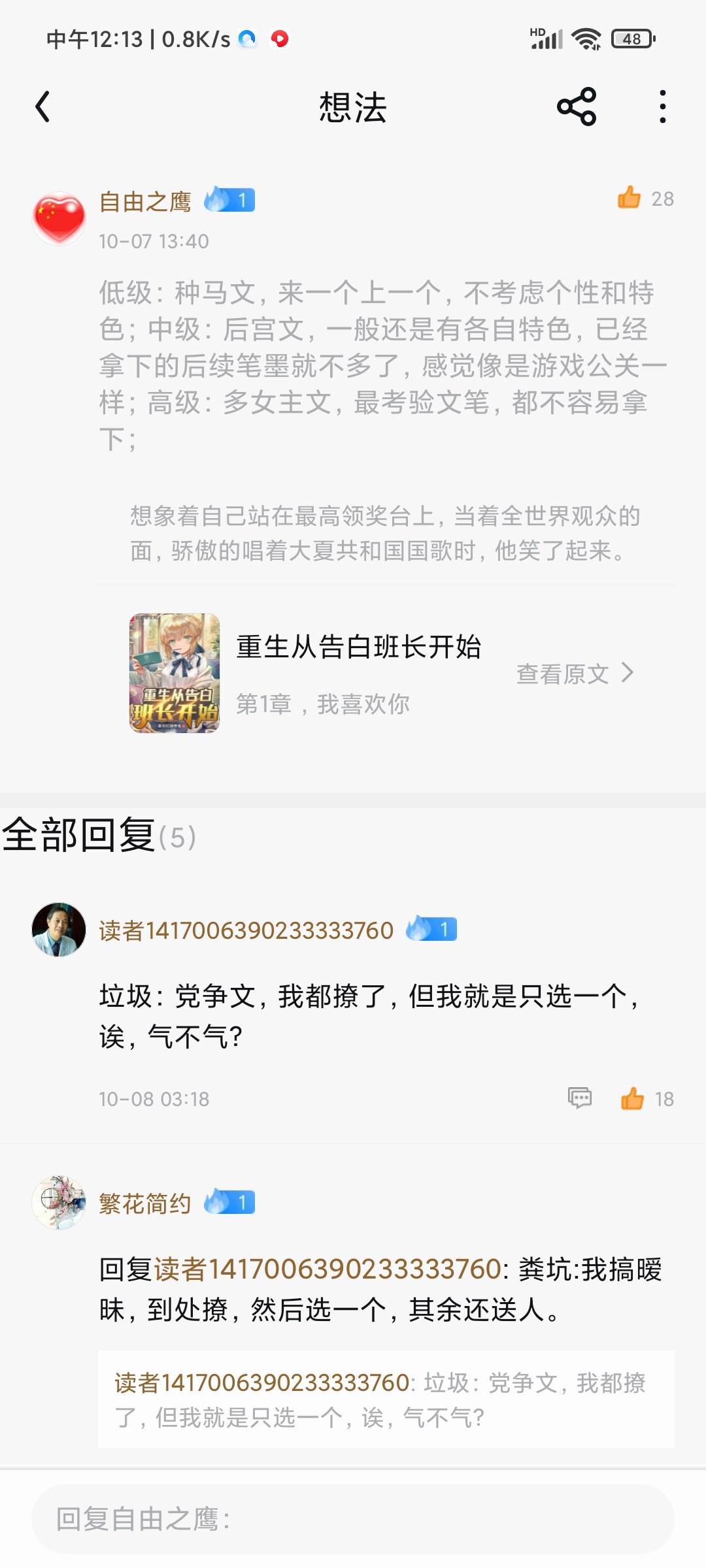
Task: Open 繁花简约's profile
Action: pyautogui.click(x=59, y=1203)
